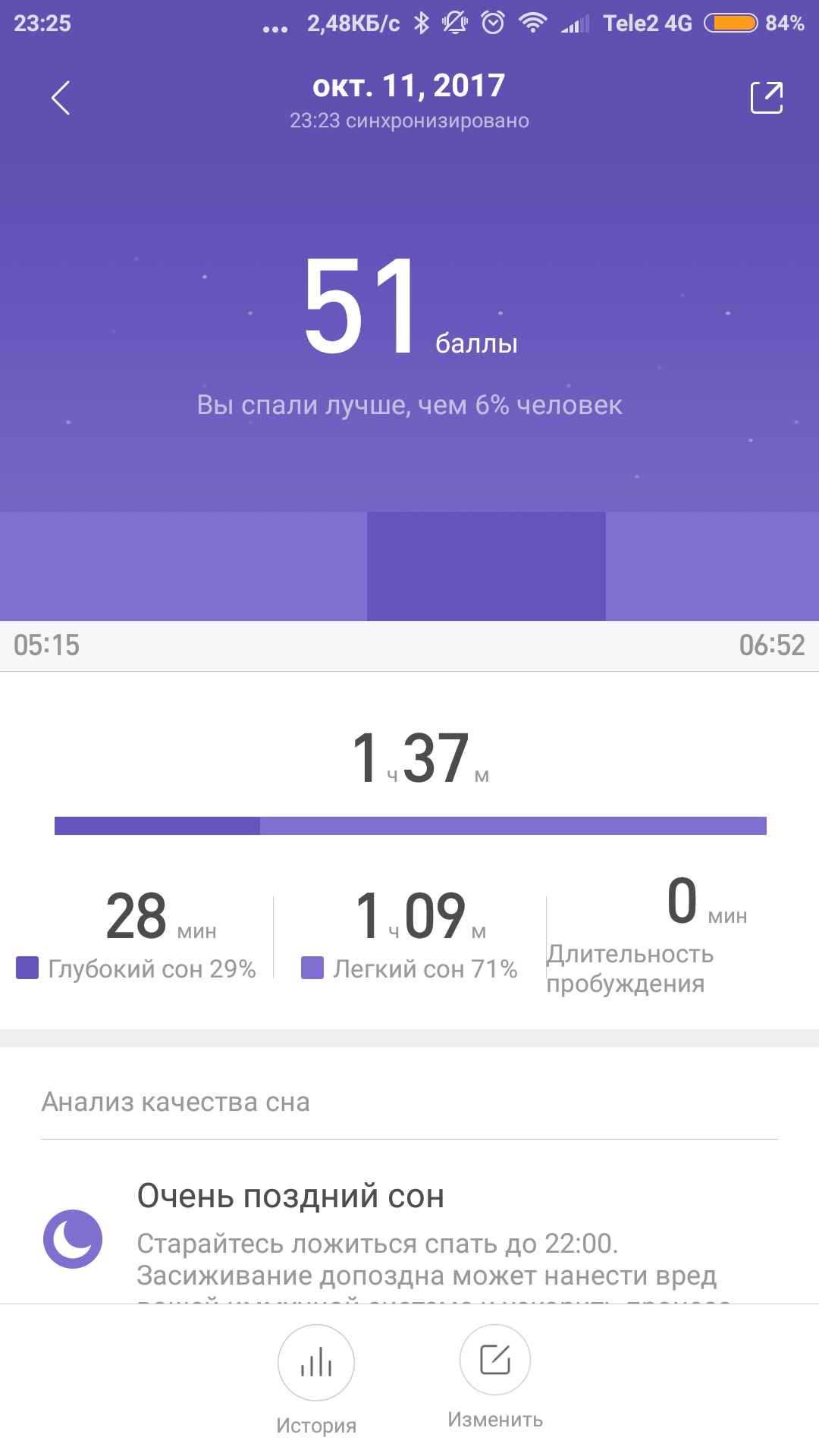Viewport: 819px width, 1456px height.
Task: Tap Изменить to edit sleep time
Action: pyautogui.click(x=495, y=1360)
